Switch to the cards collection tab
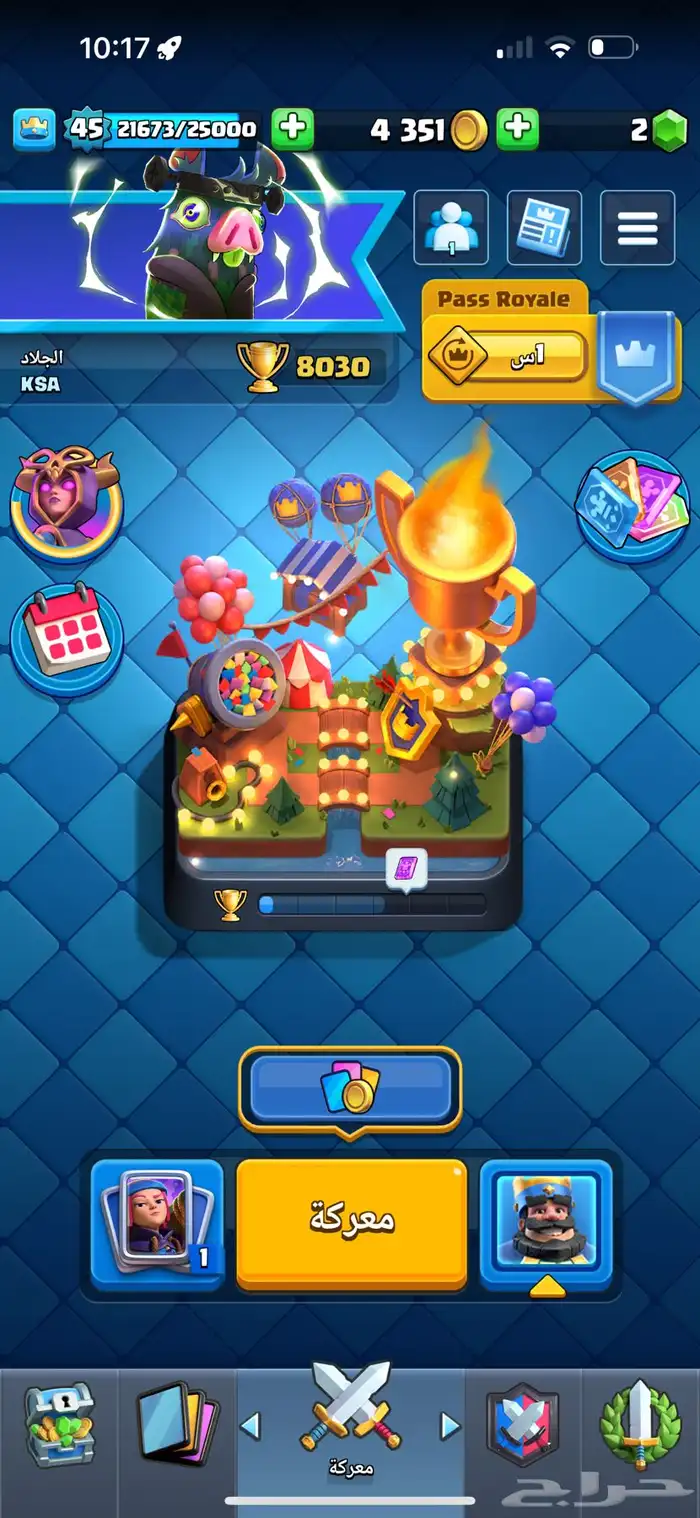Screen dimensions: 700x1518 point(177,1427)
